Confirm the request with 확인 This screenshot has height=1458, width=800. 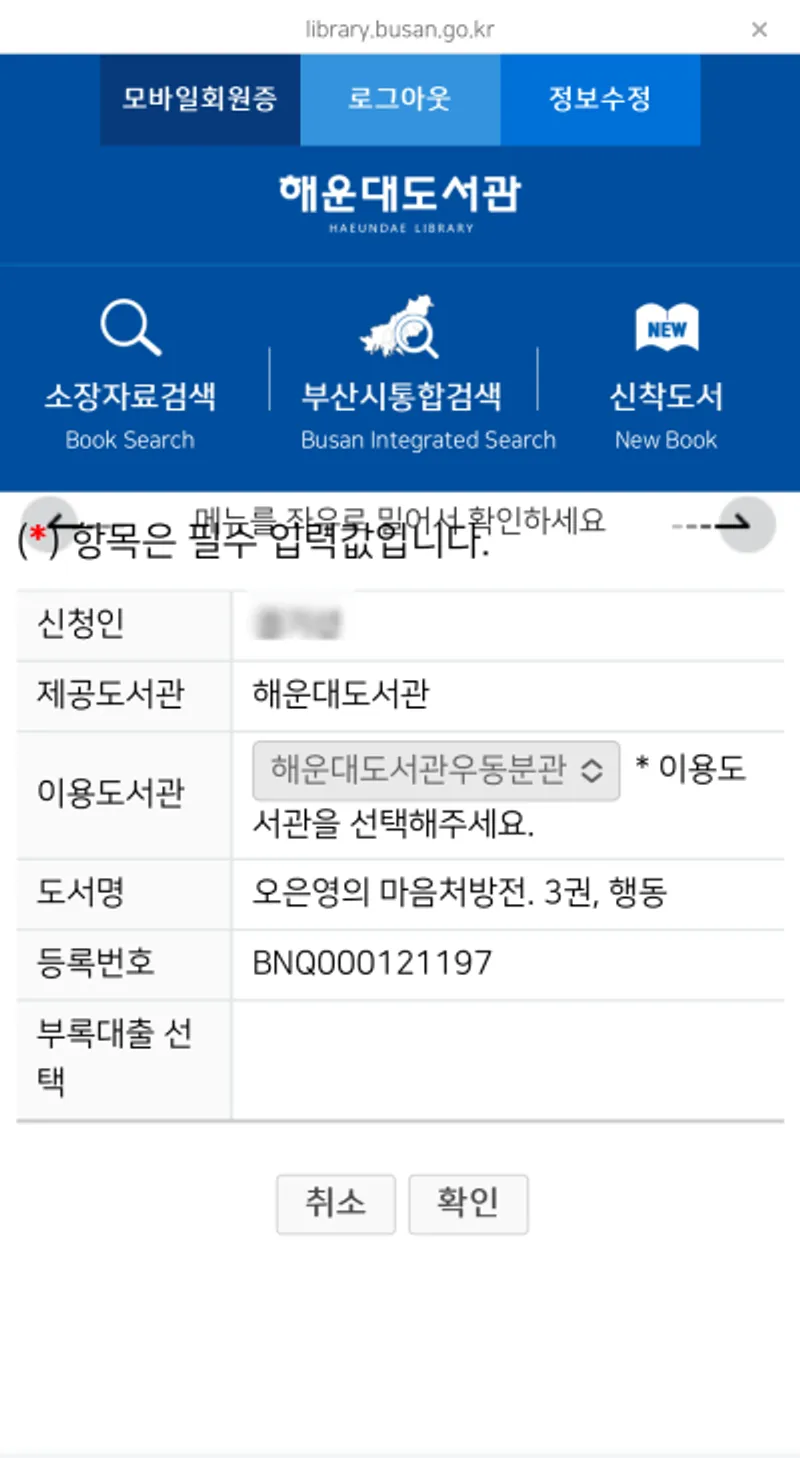click(468, 1204)
